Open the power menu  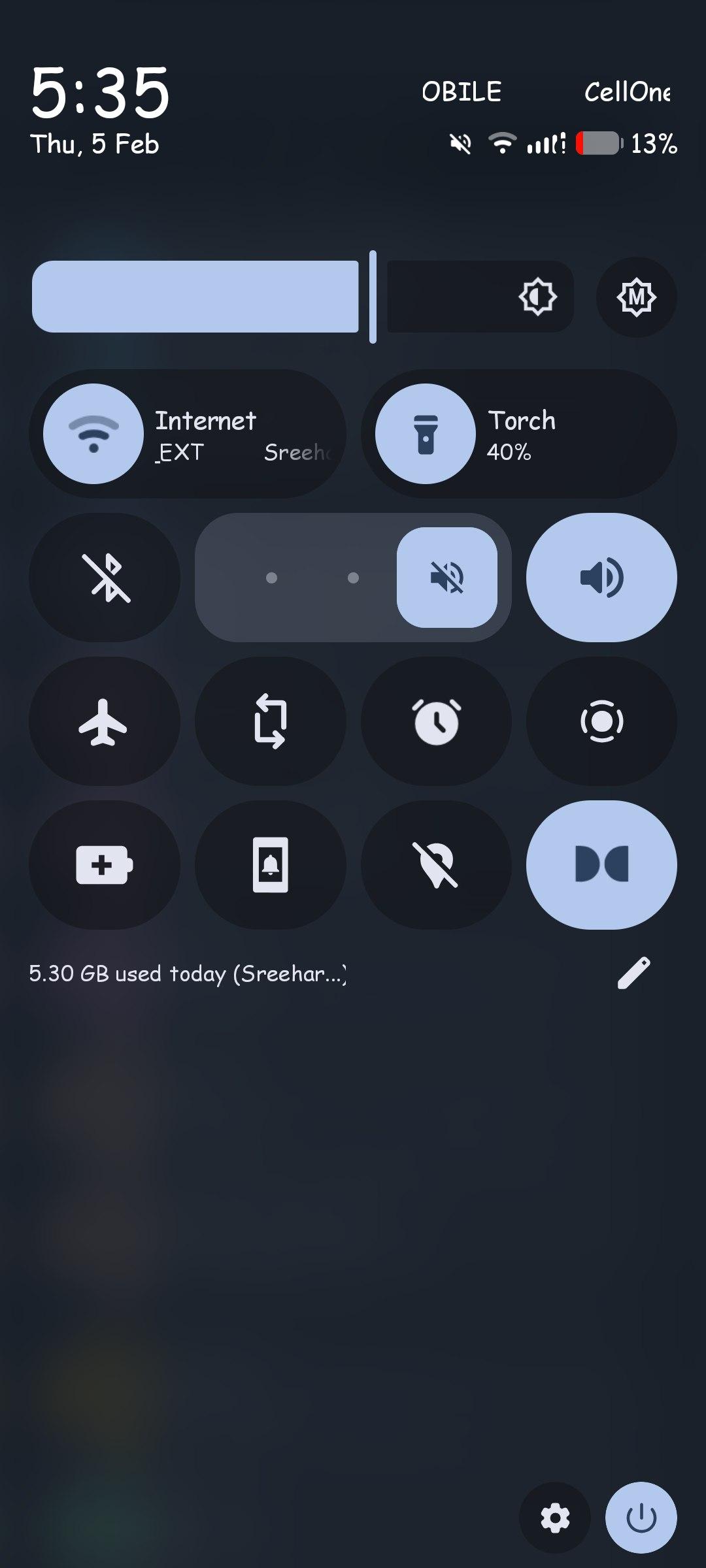tap(641, 1517)
